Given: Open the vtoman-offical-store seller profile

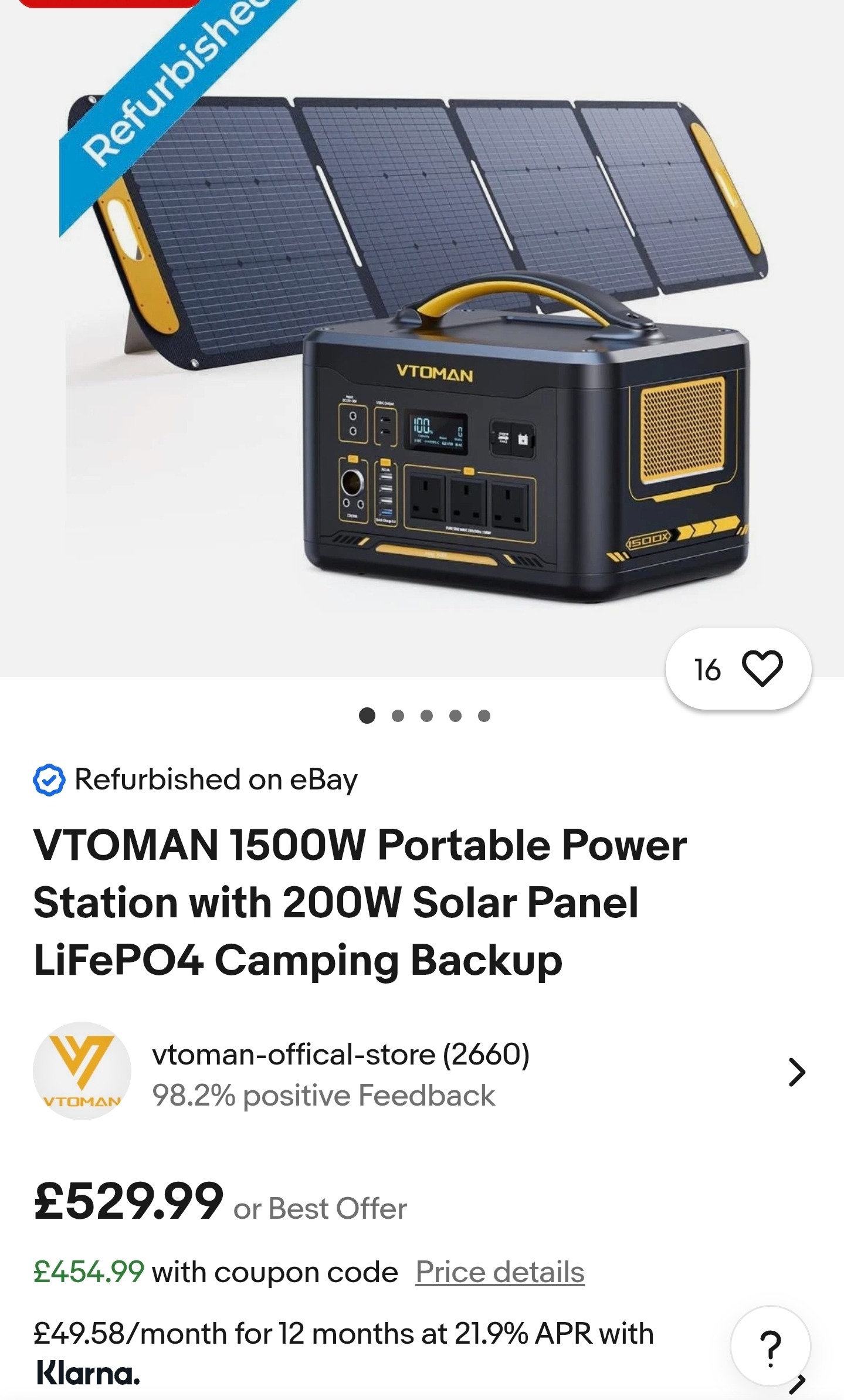Looking at the screenshot, I should [340, 1072].
